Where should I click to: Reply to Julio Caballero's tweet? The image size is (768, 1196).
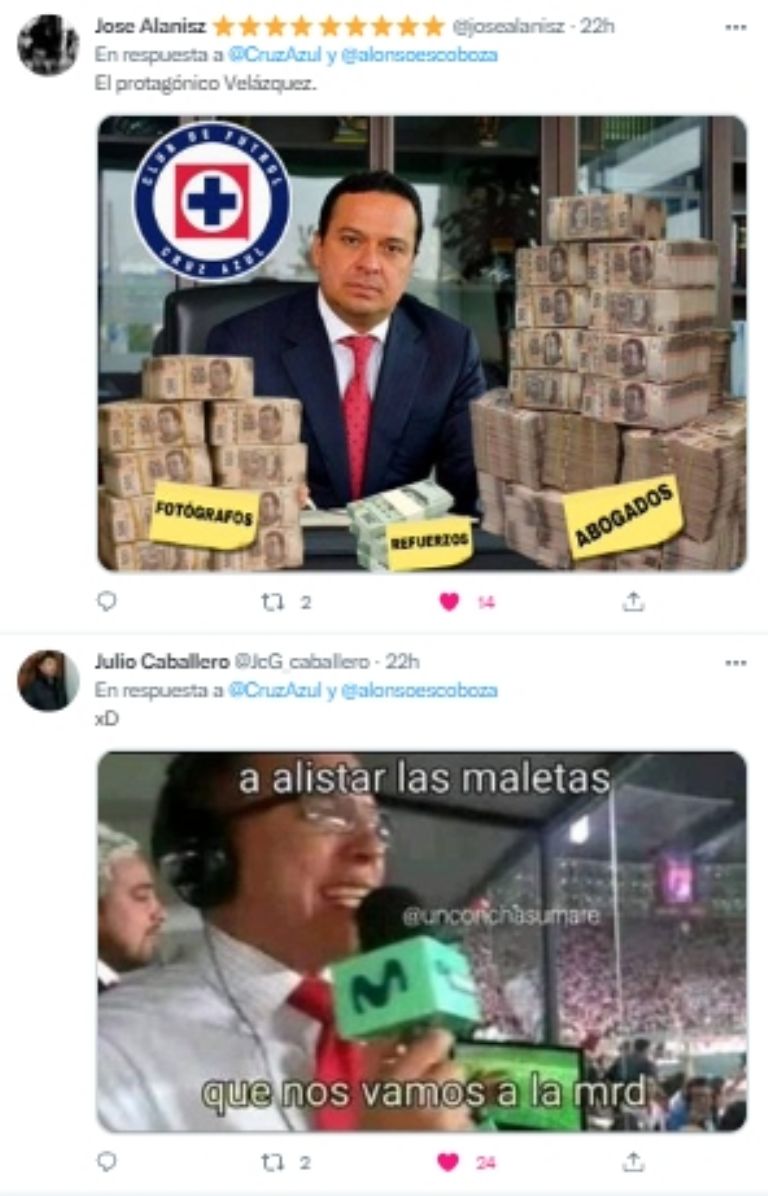(107, 1161)
